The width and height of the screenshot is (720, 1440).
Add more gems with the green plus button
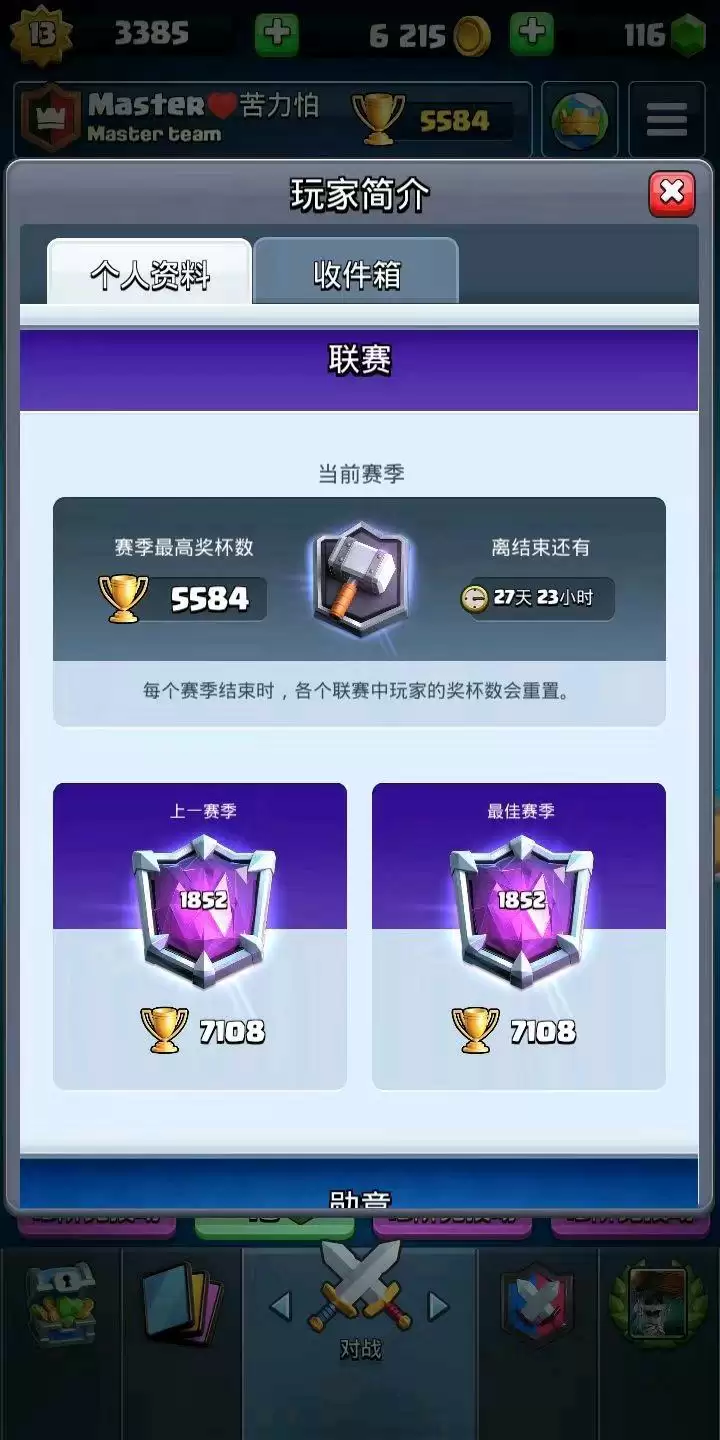pos(532,35)
